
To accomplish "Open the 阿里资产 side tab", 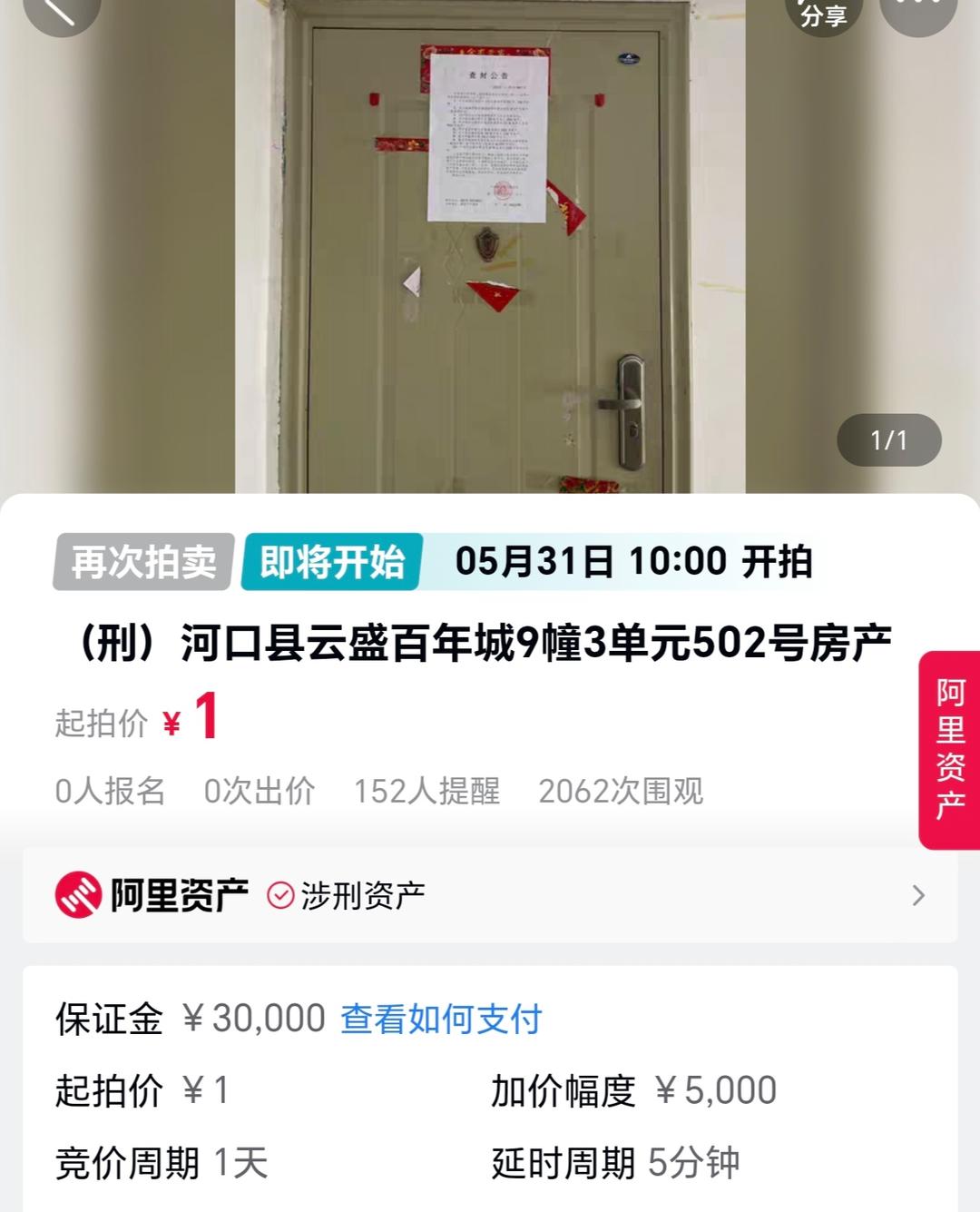I will tap(950, 749).
